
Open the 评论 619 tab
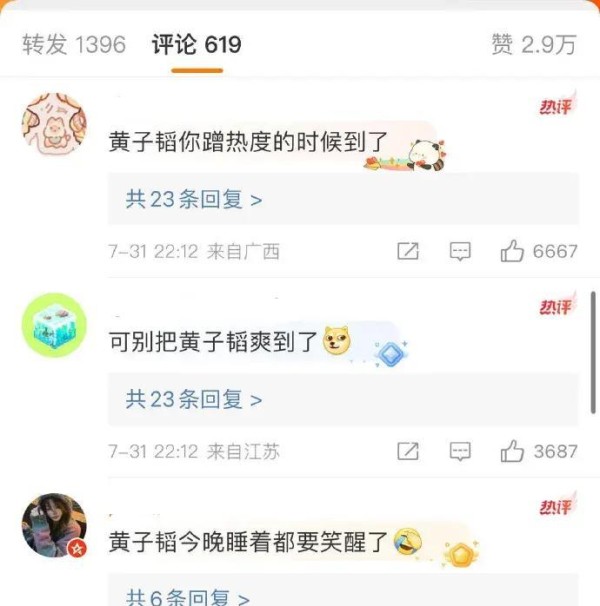coord(196,44)
